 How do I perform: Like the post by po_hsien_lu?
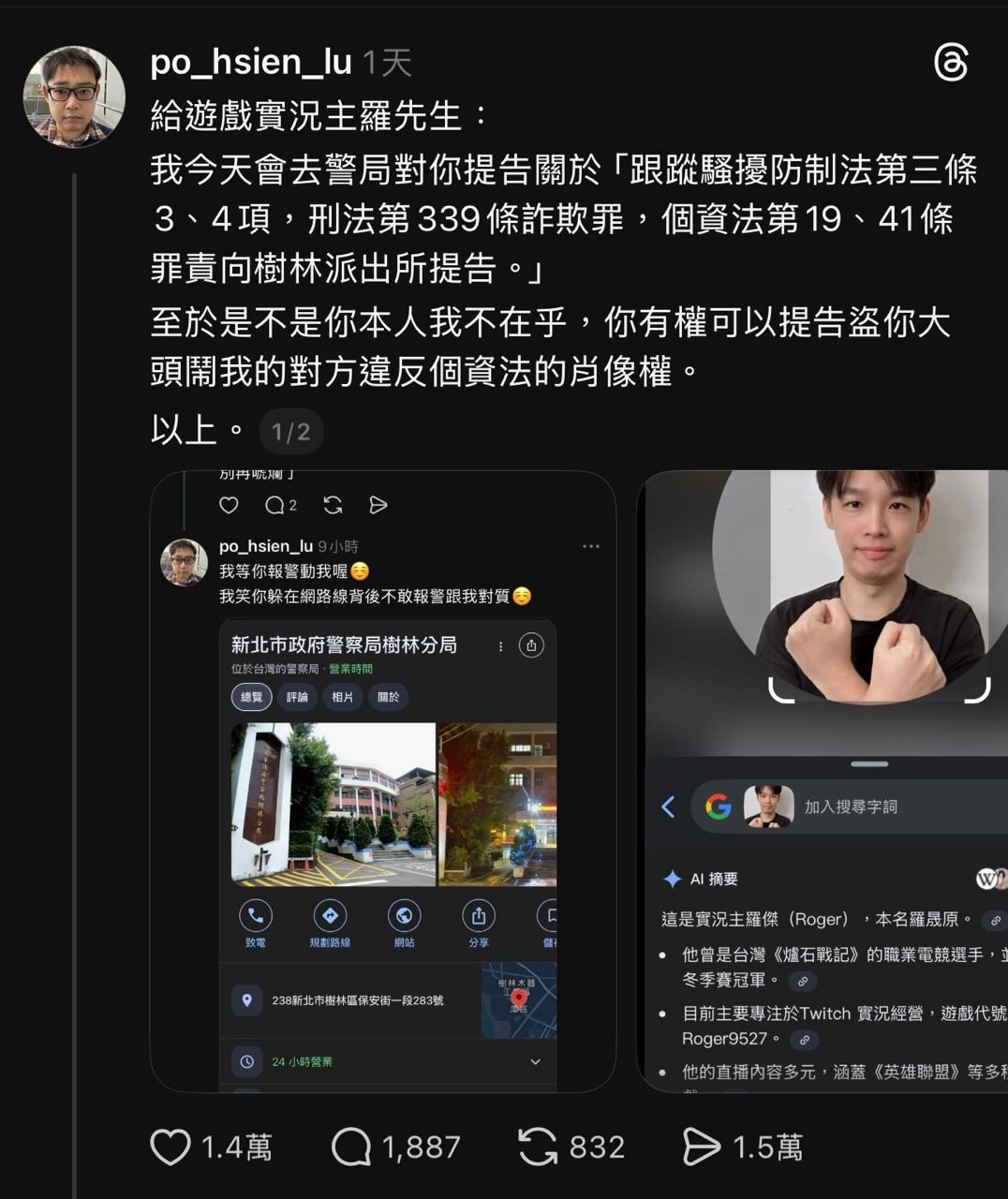pyautogui.click(x=170, y=1147)
